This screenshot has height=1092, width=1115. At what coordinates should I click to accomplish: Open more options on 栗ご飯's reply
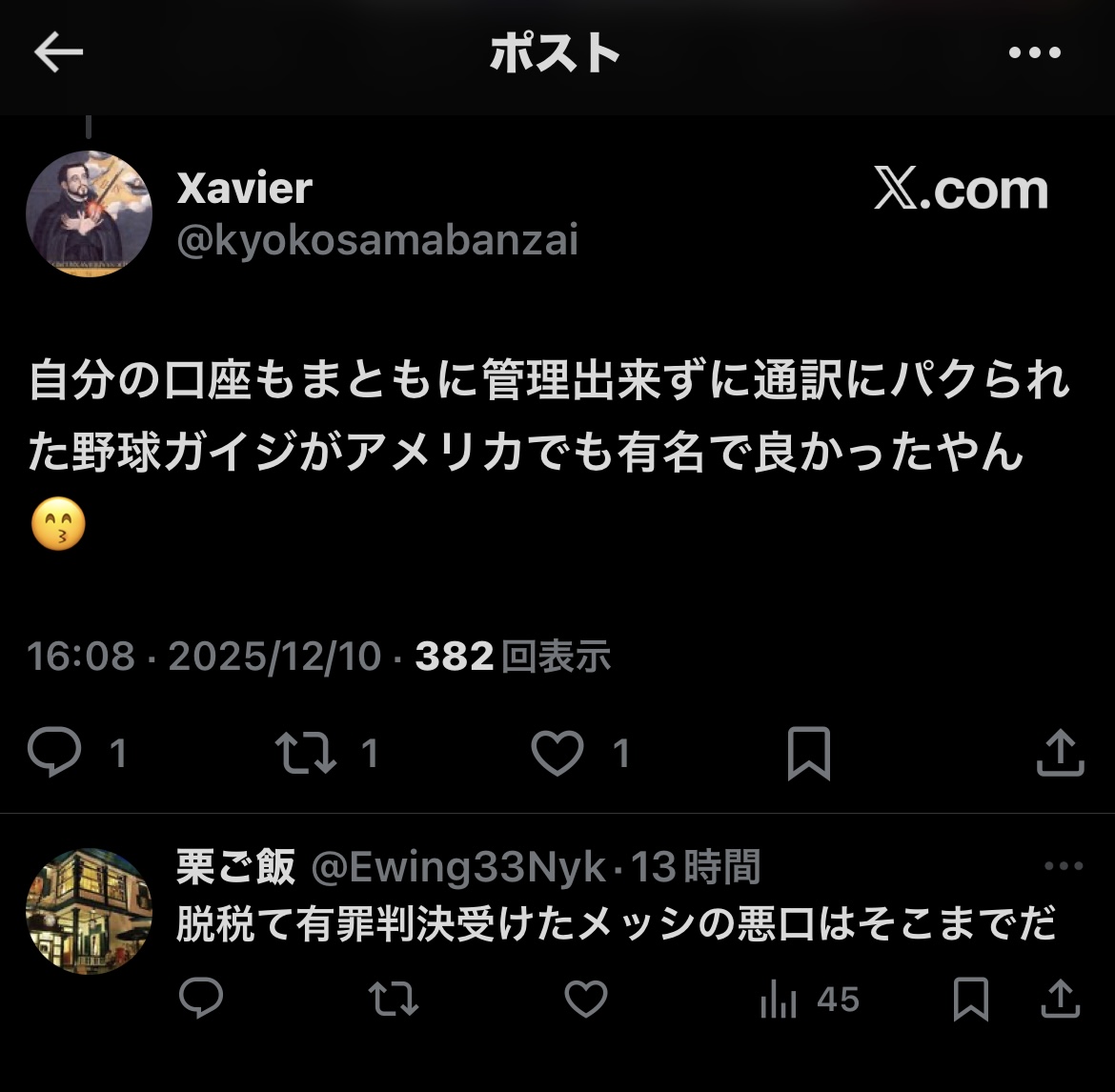pyautogui.click(x=1064, y=867)
